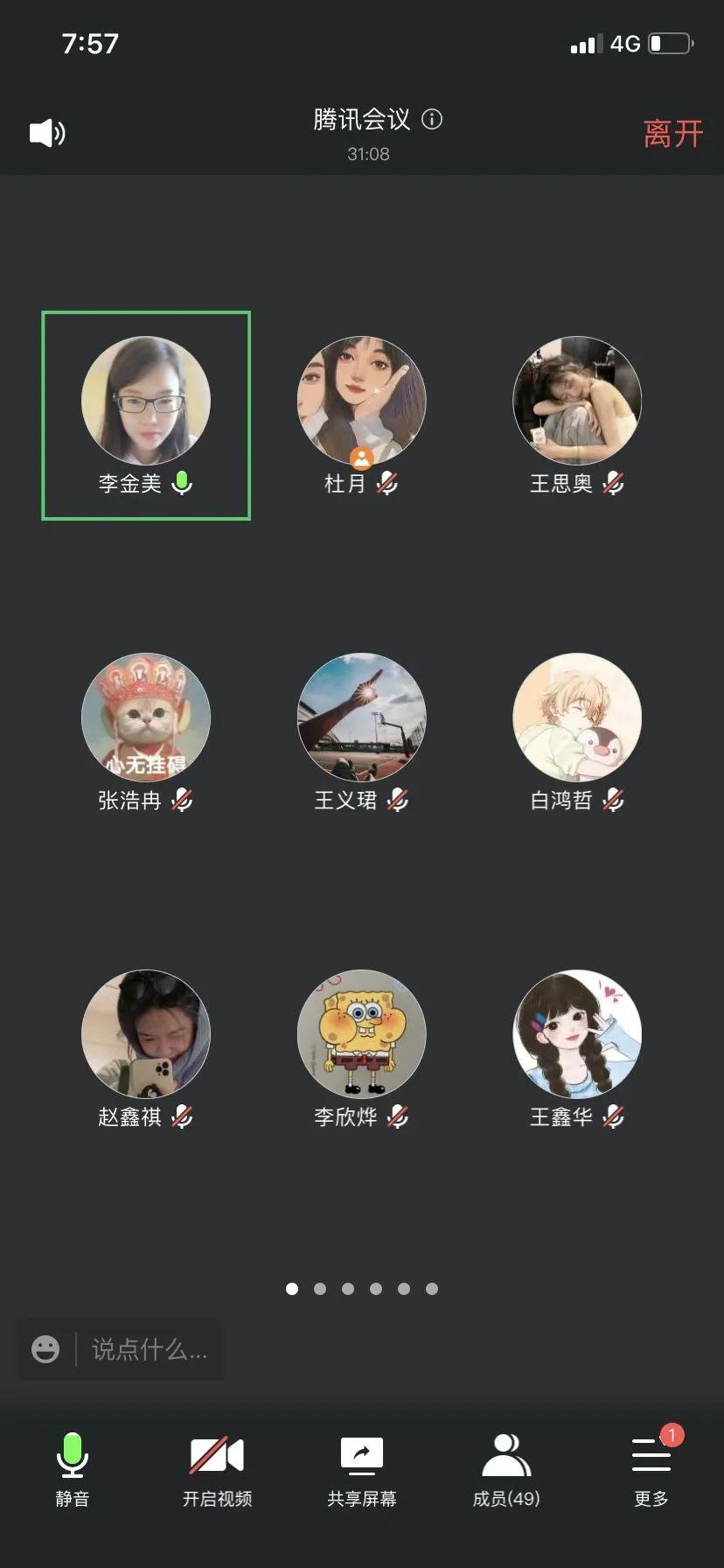Toggle the speaker audio icon

coord(47,133)
